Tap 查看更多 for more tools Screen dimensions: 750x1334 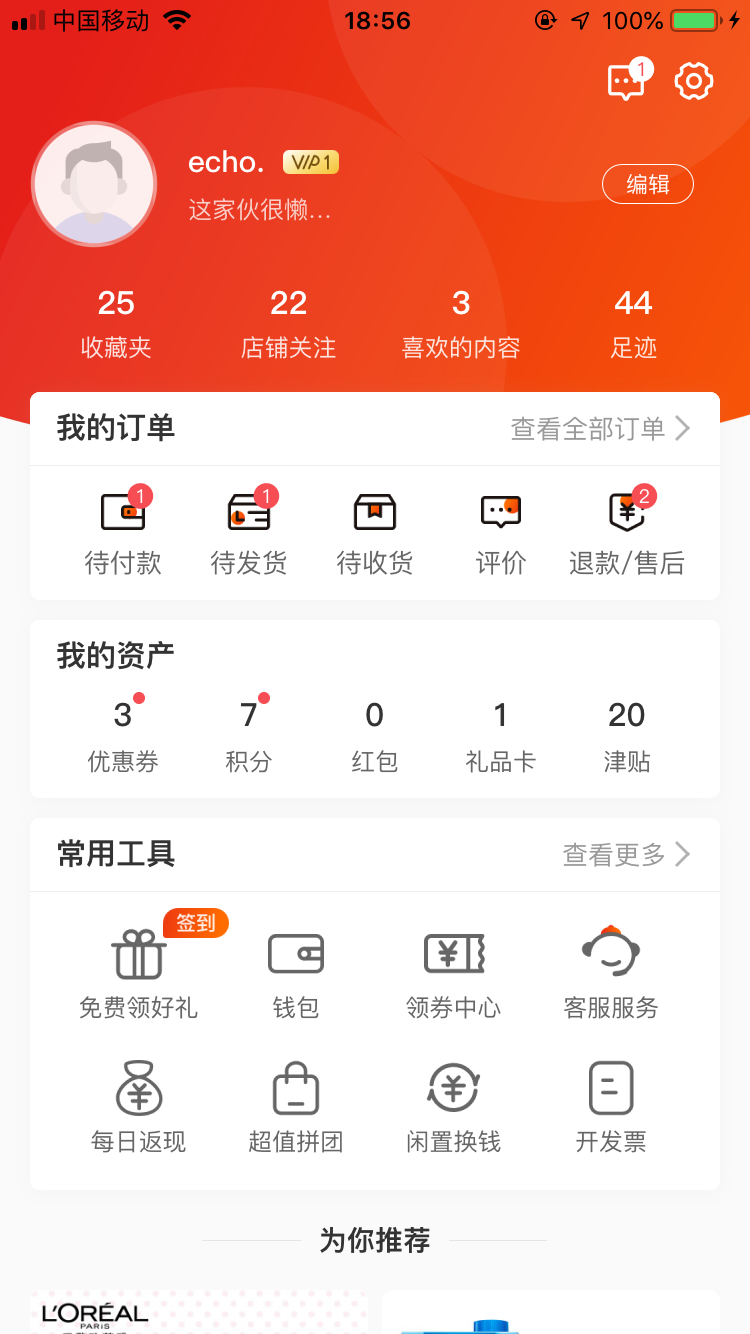click(626, 855)
